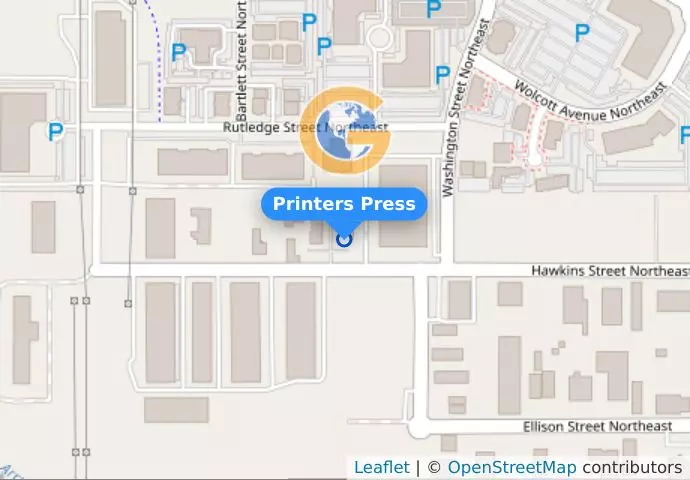Open the Leaflet attribution link
The image size is (690, 480).
pos(381,467)
